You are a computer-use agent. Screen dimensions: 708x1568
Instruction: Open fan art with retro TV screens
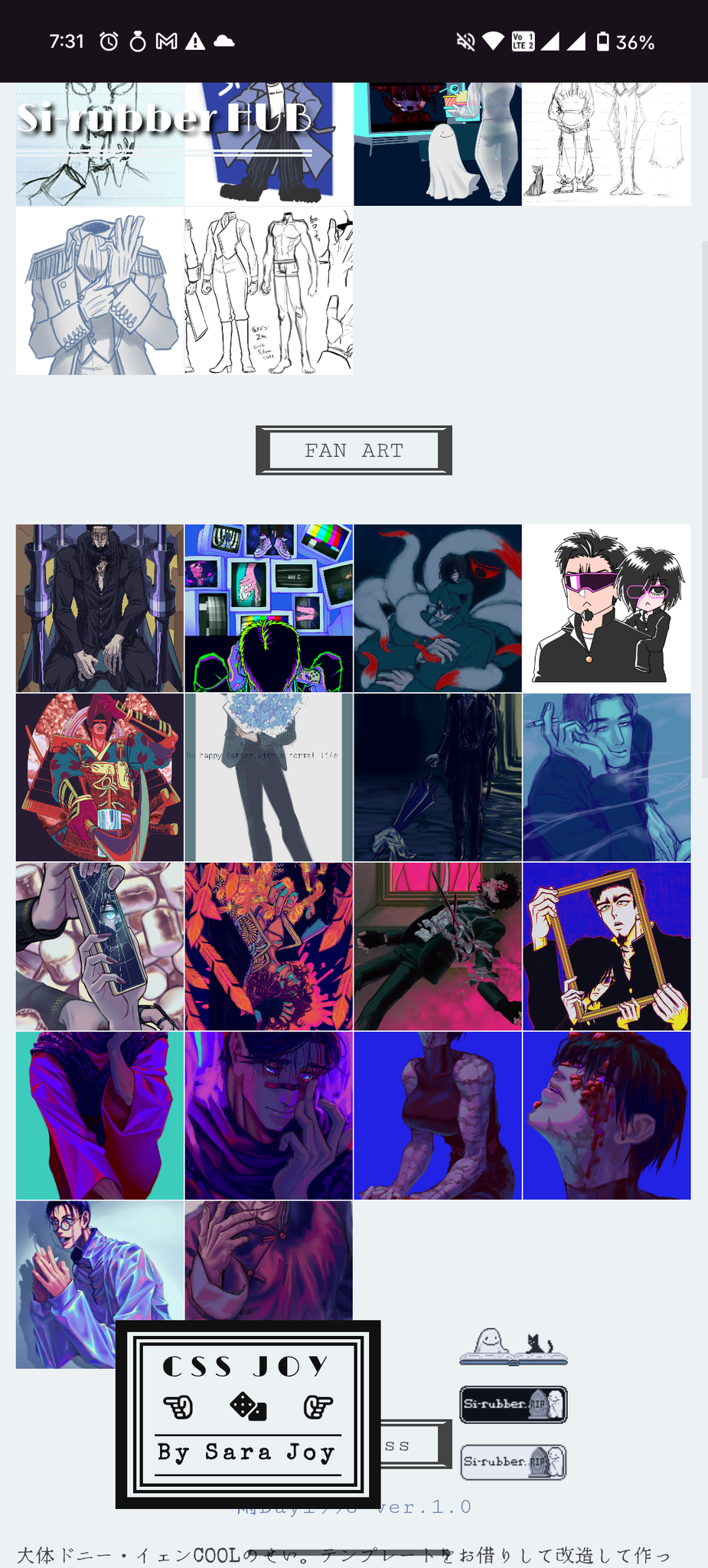269,608
